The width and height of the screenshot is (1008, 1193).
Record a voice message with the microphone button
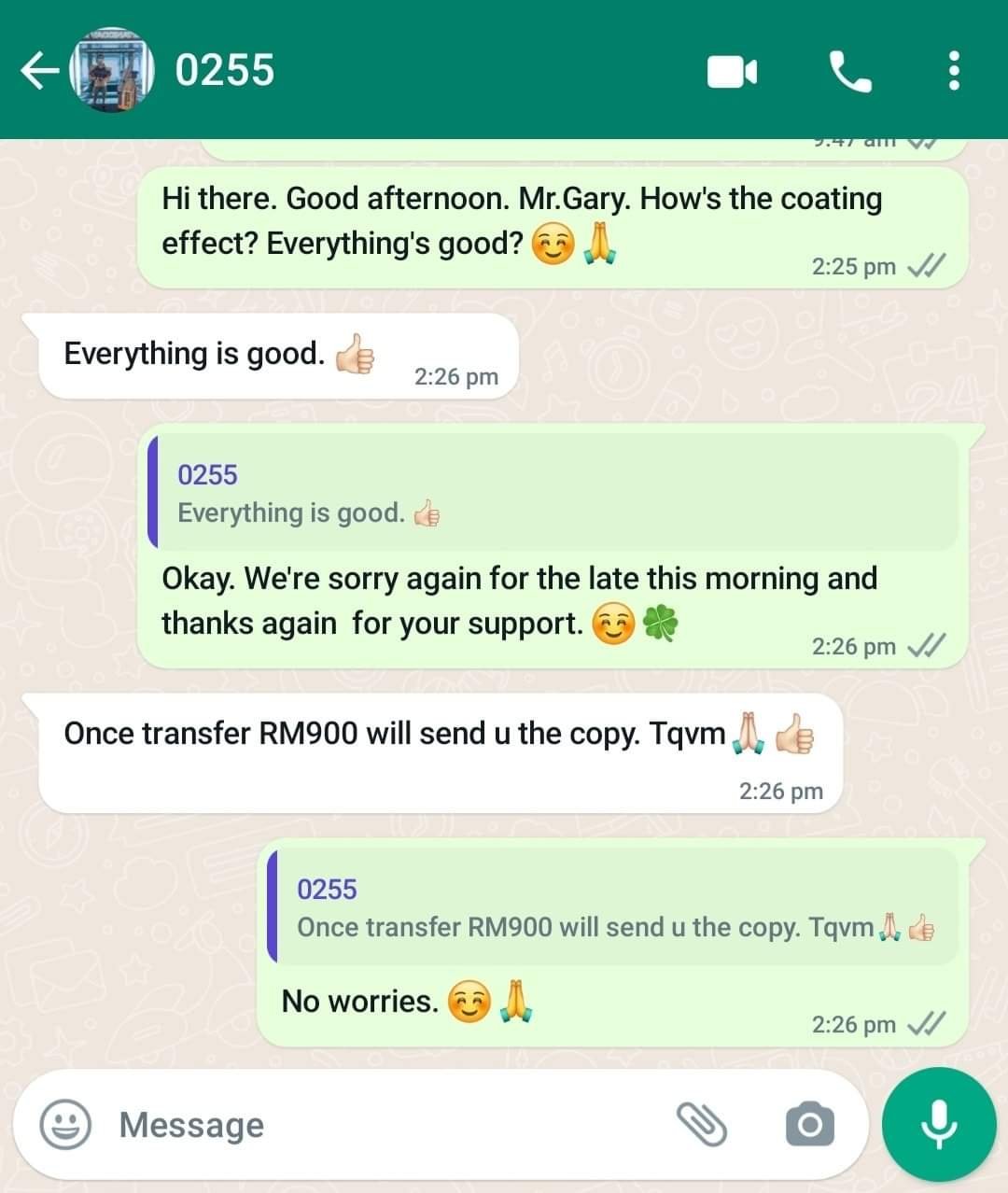[939, 1124]
